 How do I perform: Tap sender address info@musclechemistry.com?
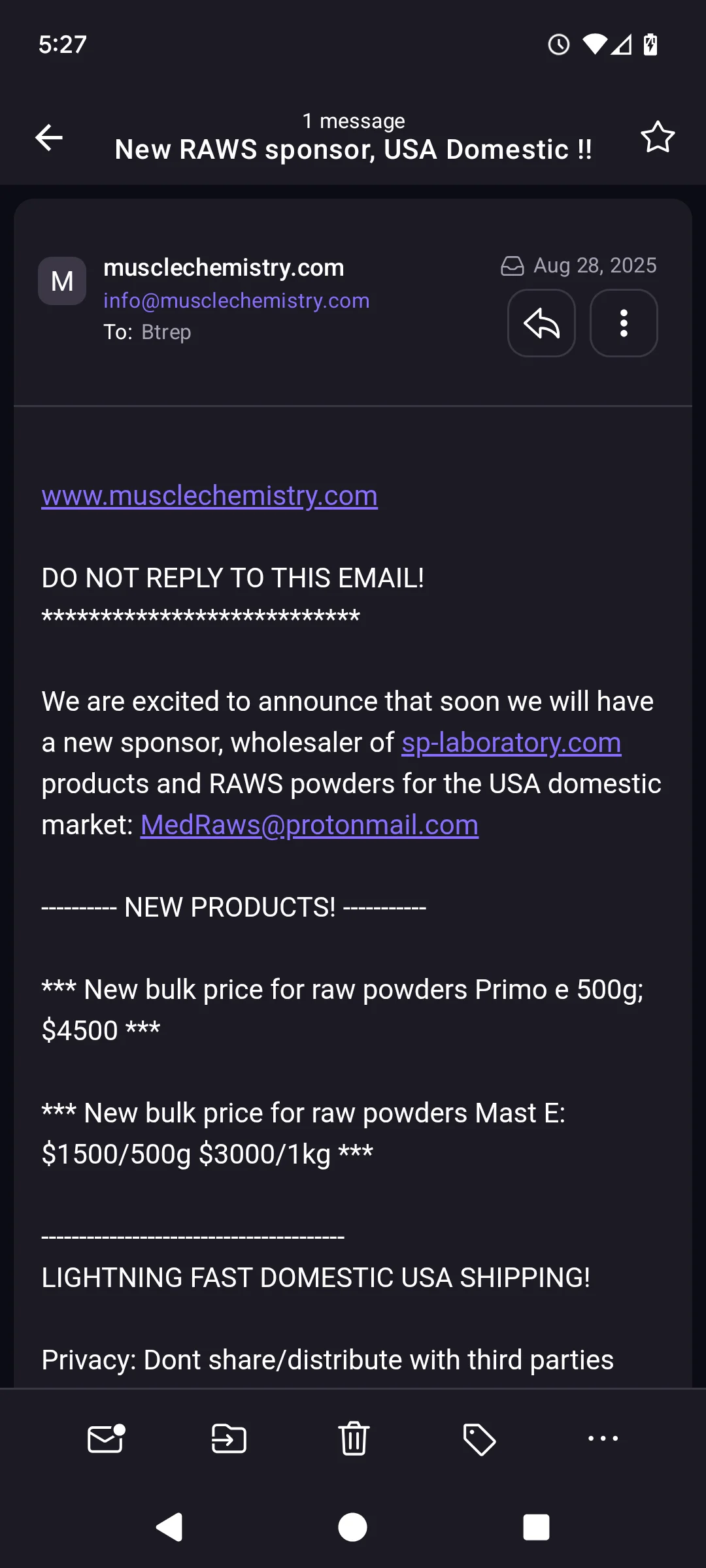click(236, 301)
